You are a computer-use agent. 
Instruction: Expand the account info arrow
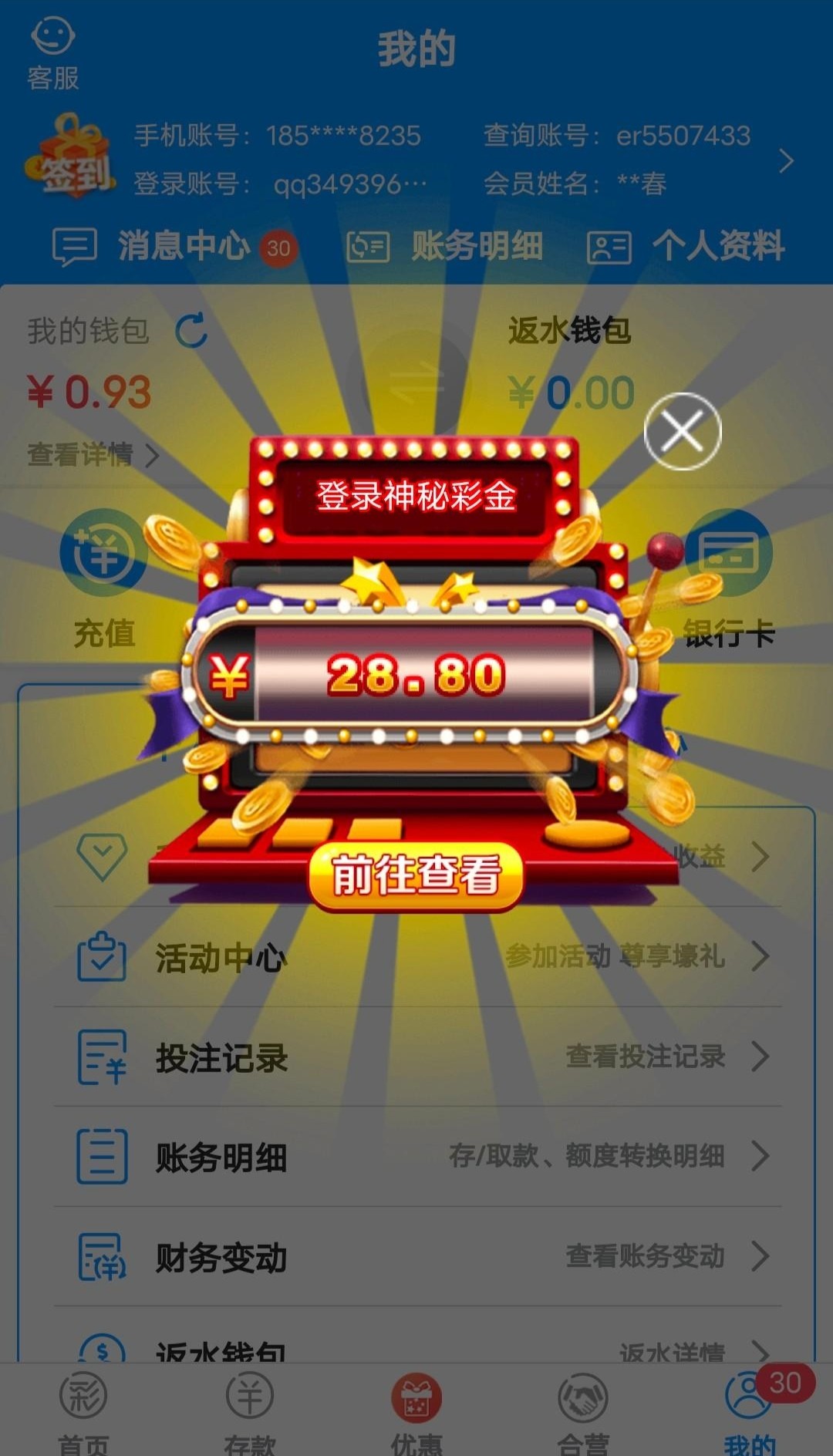pyautogui.click(x=785, y=160)
